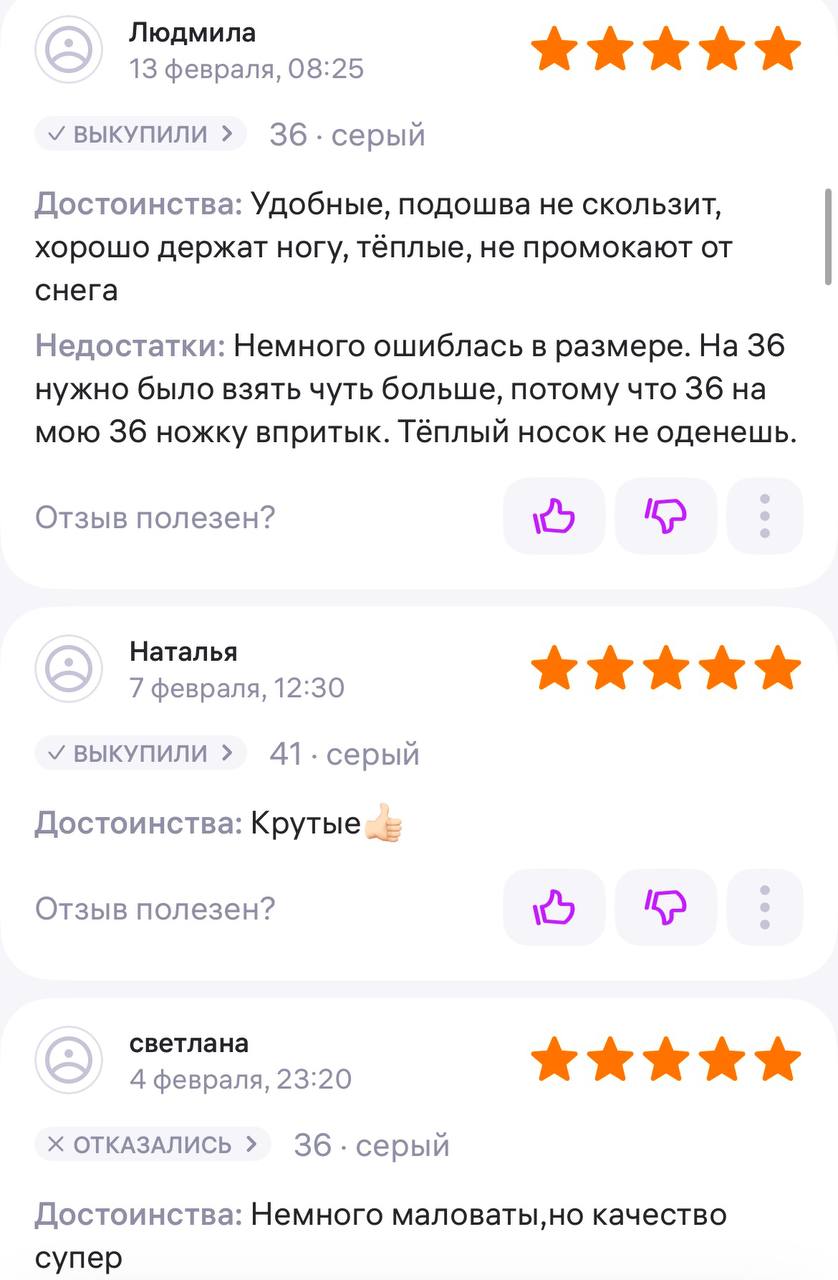Like Людмила's review as helpful
The height and width of the screenshot is (1280, 838).
click(x=554, y=516)
